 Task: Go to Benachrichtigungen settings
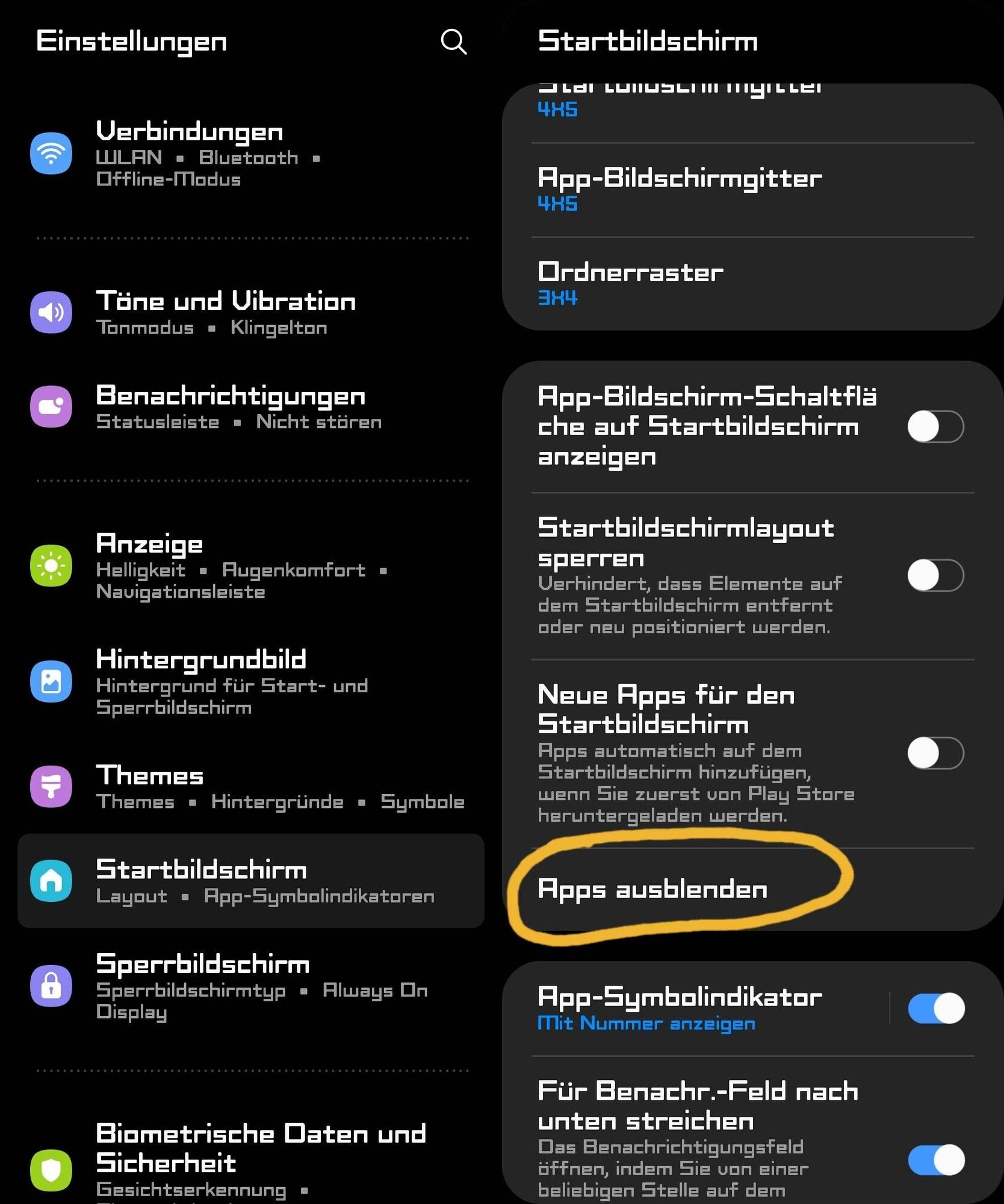pos(241,407)
